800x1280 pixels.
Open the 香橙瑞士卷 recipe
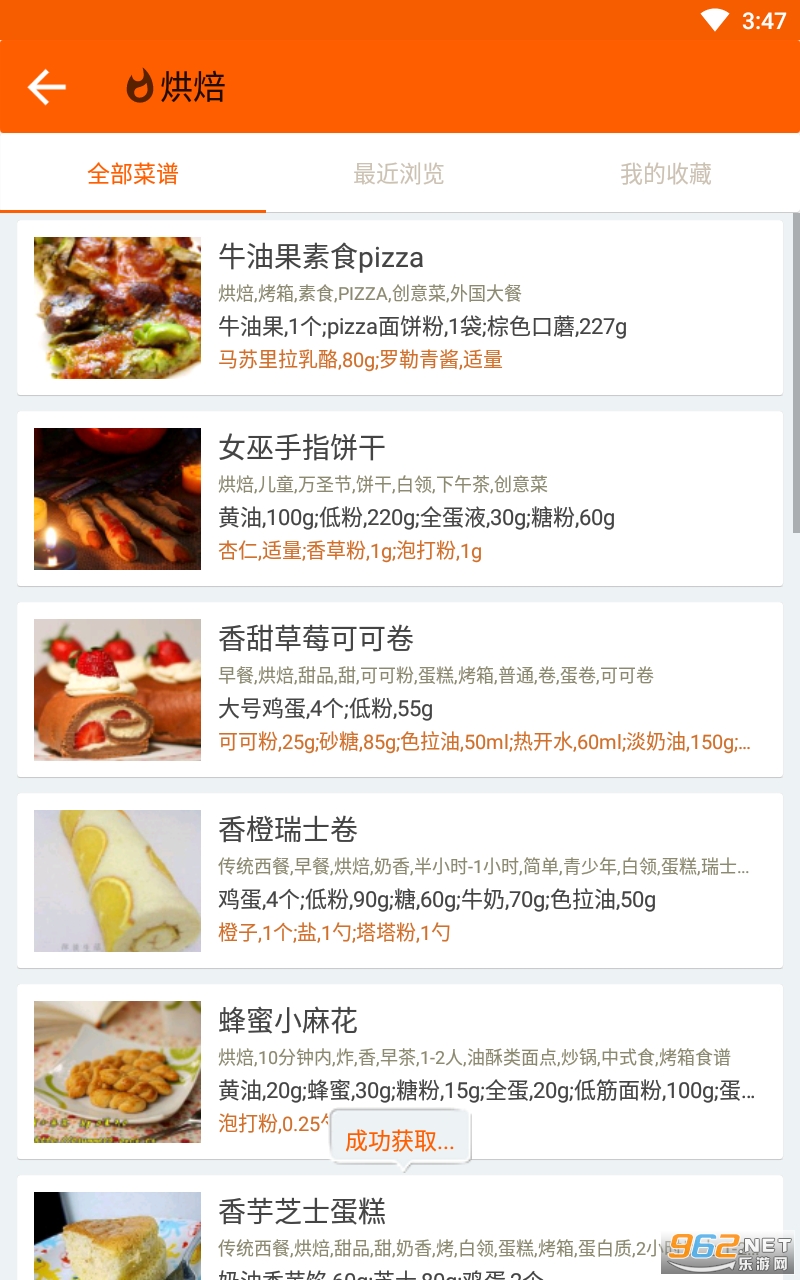400,880
